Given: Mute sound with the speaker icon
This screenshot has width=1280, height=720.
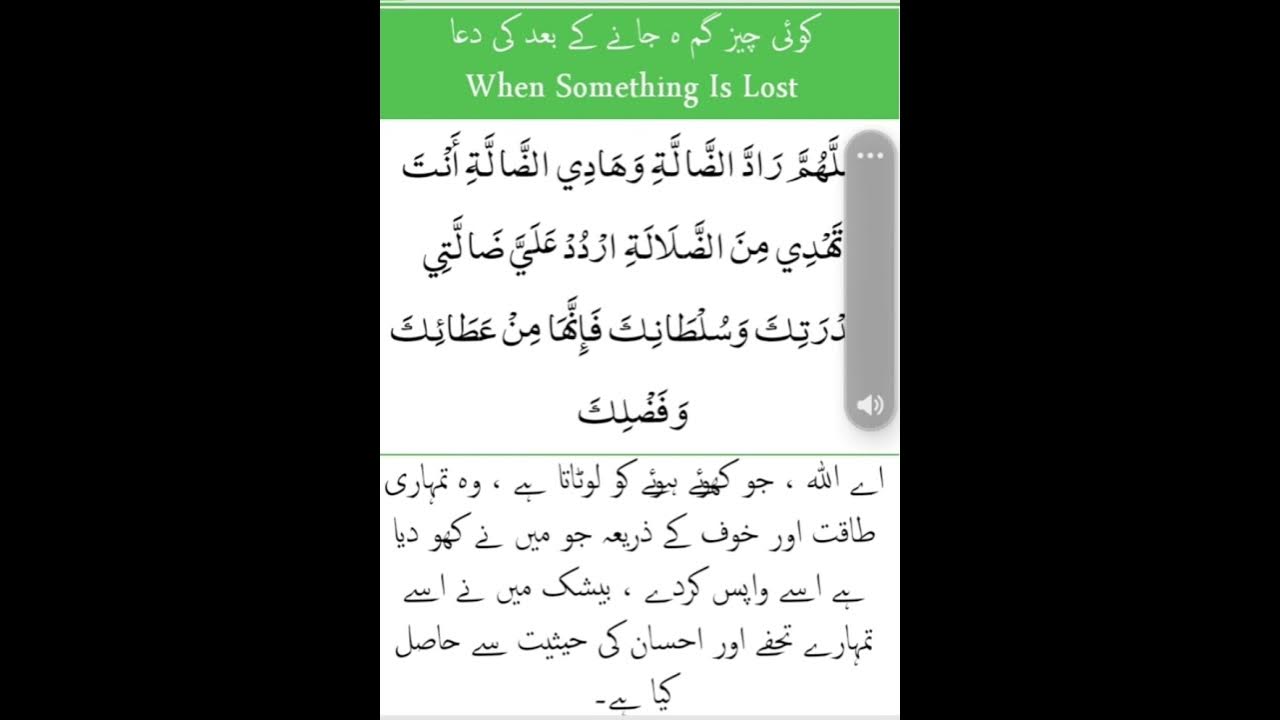Looking at the screenshot, I should point(869,404).
